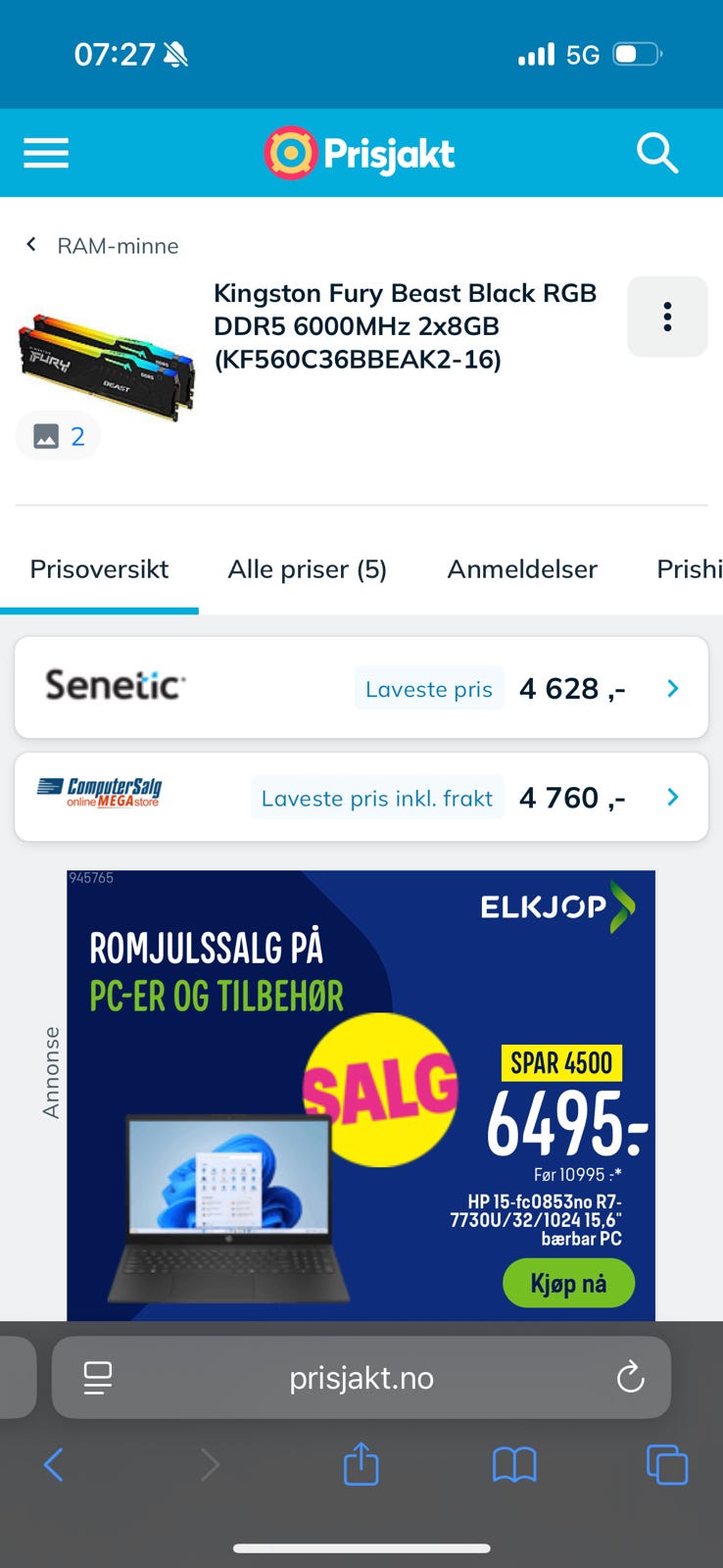View the product image gallery thumbnail

click(x=58, y=435)
